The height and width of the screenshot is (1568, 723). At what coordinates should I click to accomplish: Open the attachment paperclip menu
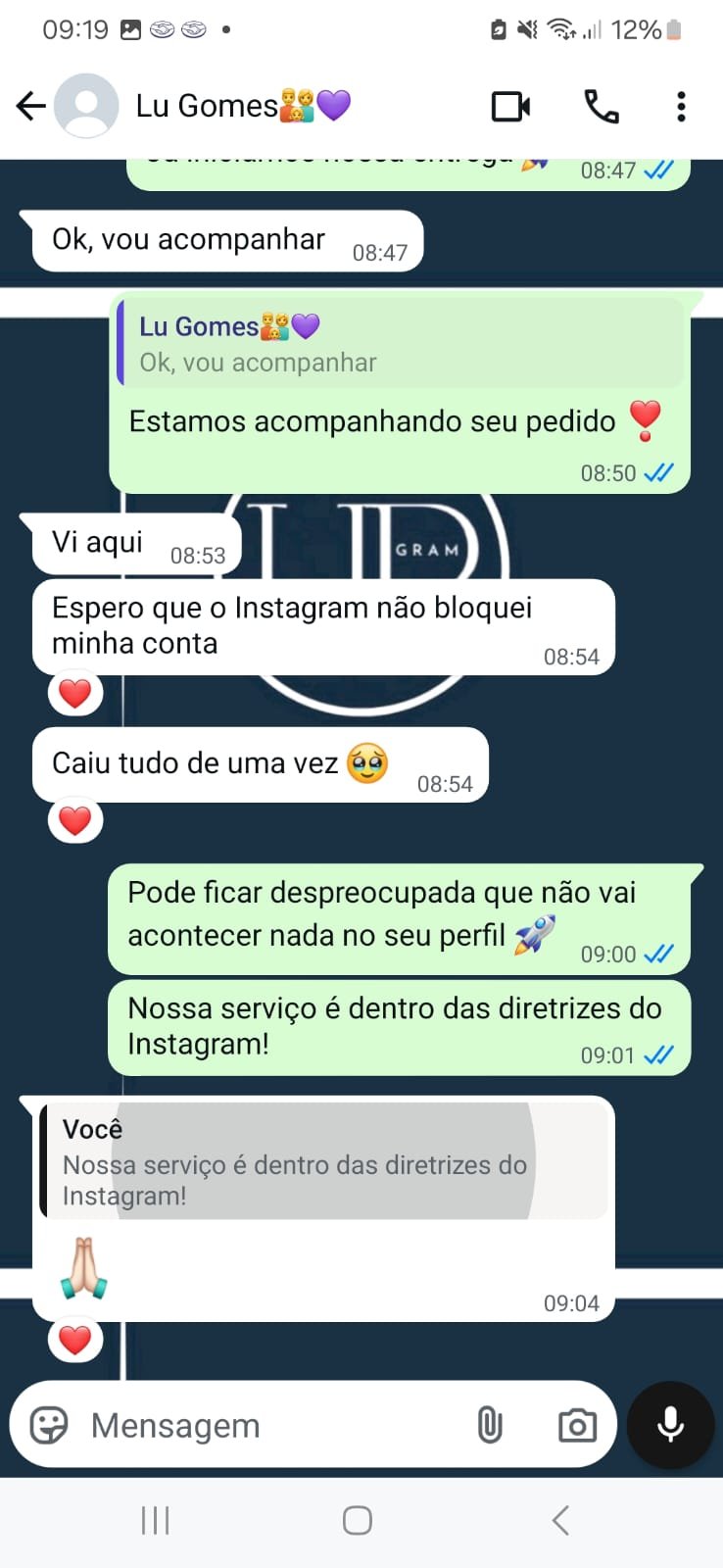click(x=490, y=1425)
